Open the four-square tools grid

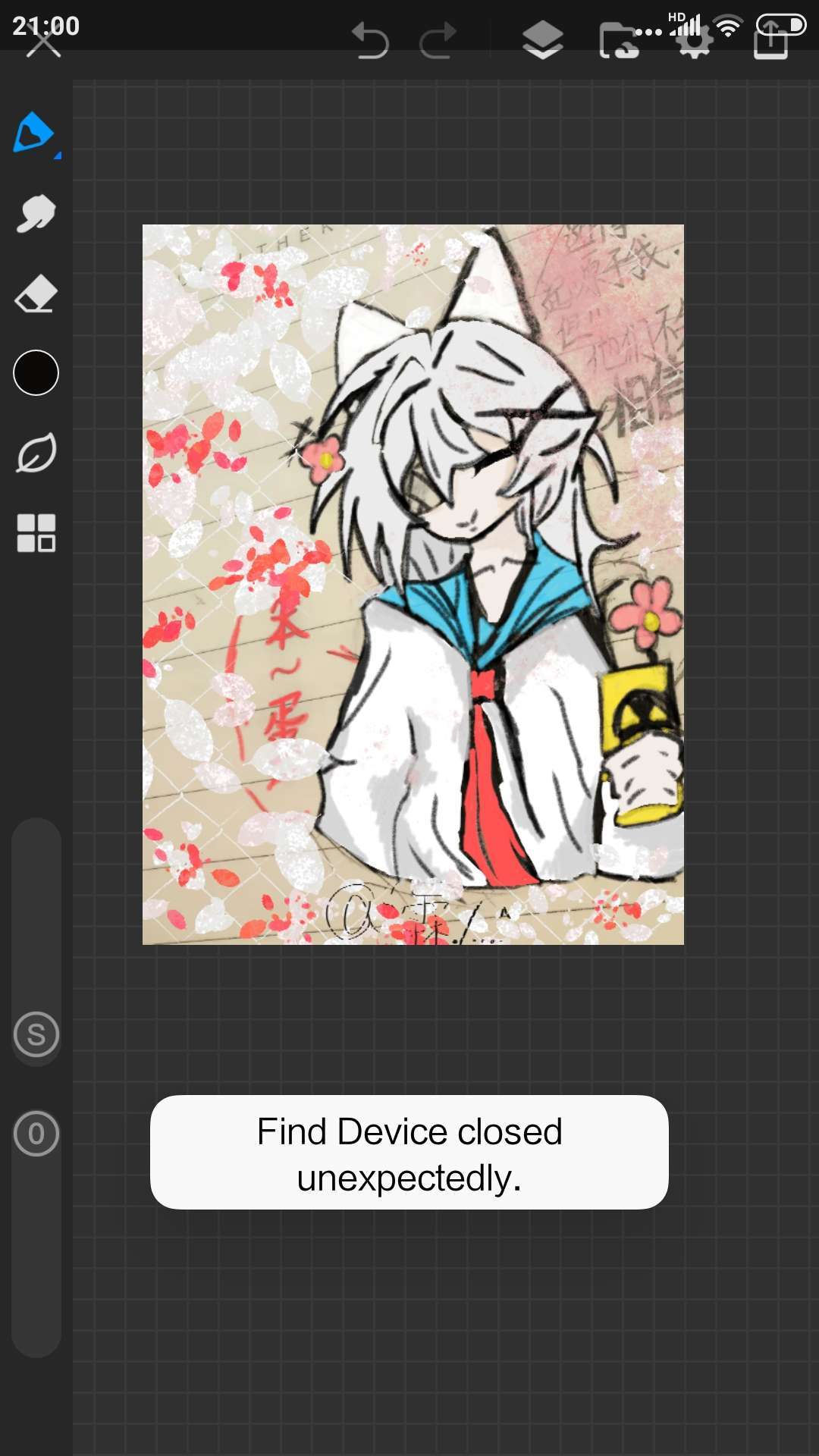[x=36, y=533]
